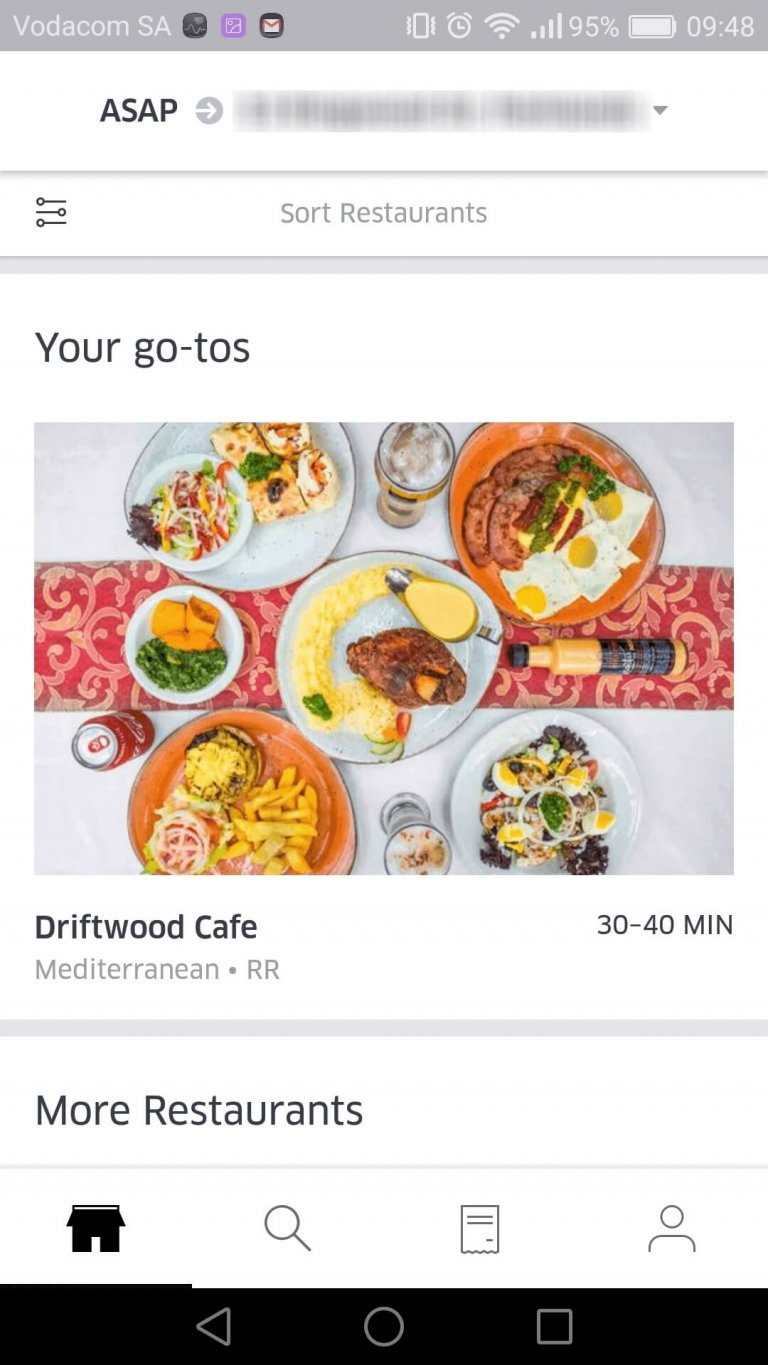Tap the battery indicator in status bar
This screenshot has width=768, height=1365.
(x=651, y=26)
